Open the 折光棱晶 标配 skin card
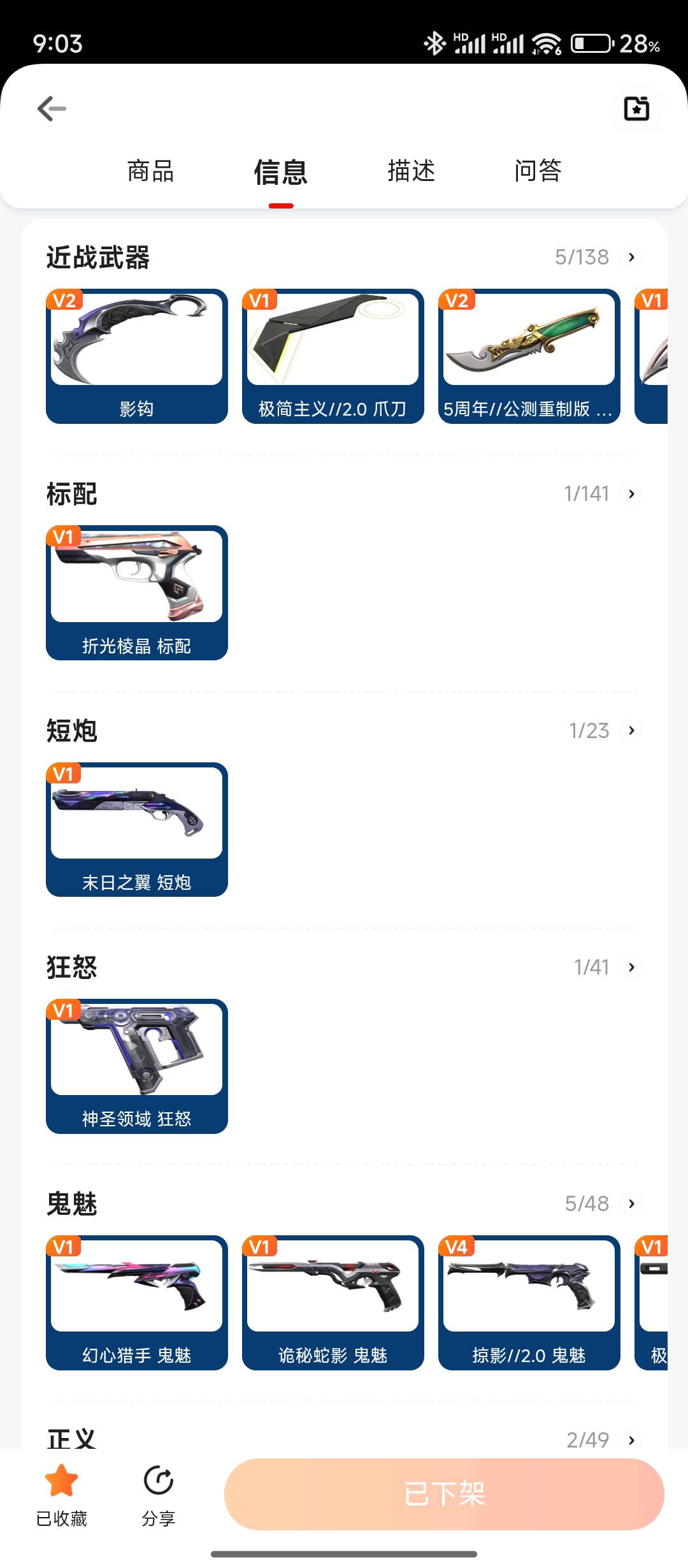Image resolution: width=688 pixels, height=1568 pixels. coord(137,593)
